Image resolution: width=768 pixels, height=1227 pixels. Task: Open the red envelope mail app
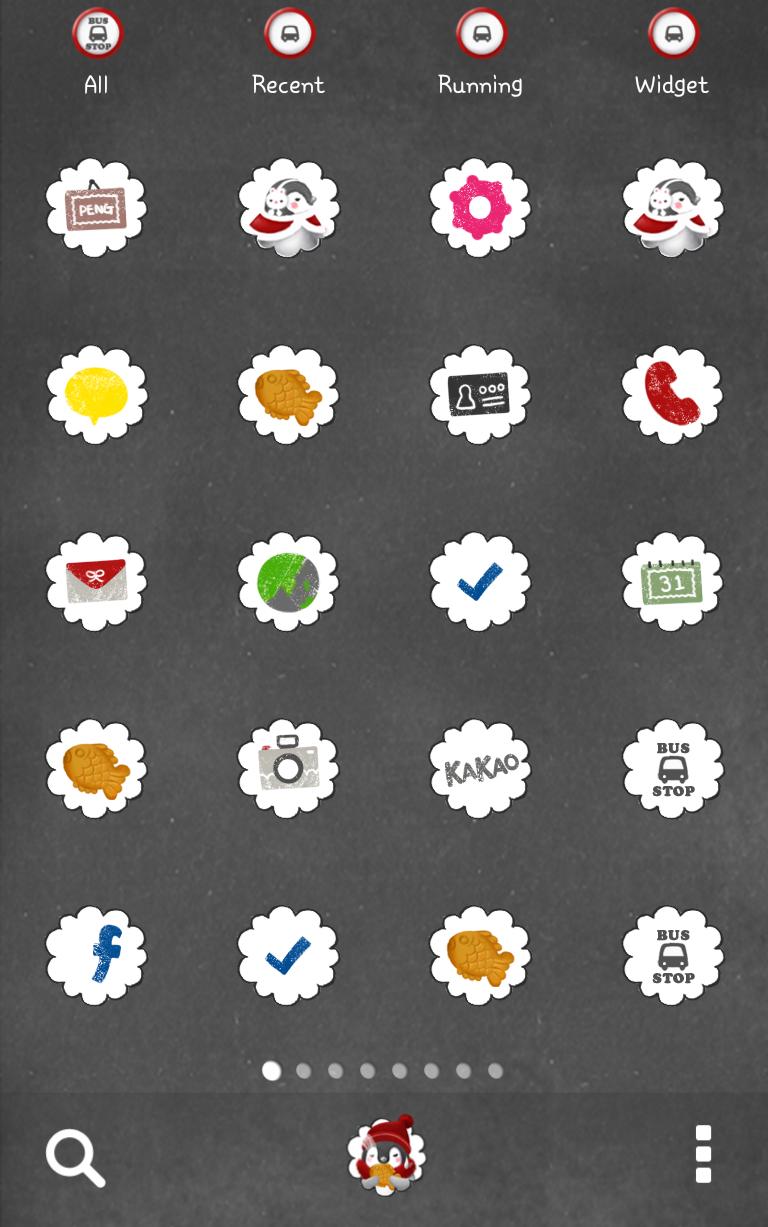(96, 581)
